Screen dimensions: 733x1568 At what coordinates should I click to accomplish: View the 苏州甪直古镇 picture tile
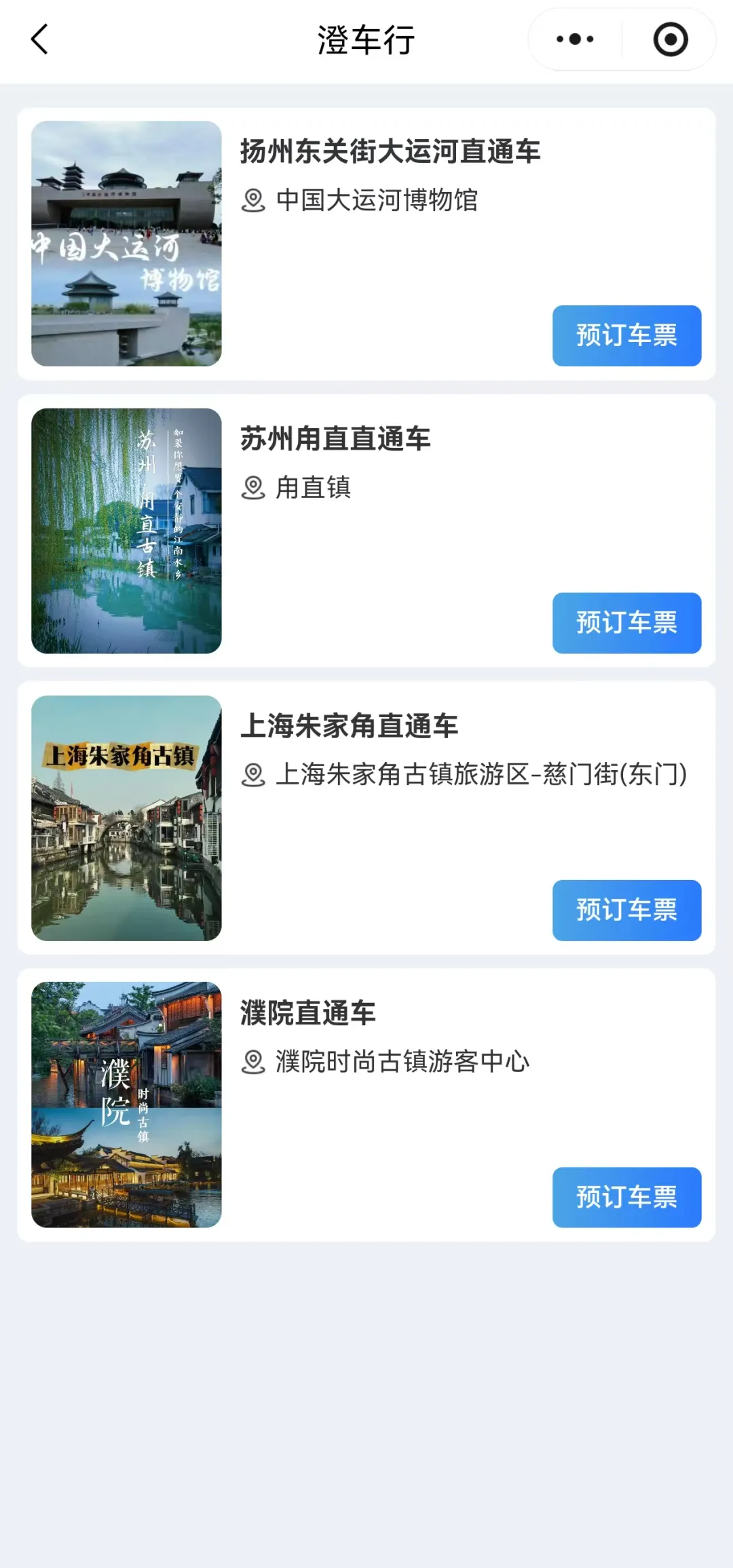coord(126,531)
